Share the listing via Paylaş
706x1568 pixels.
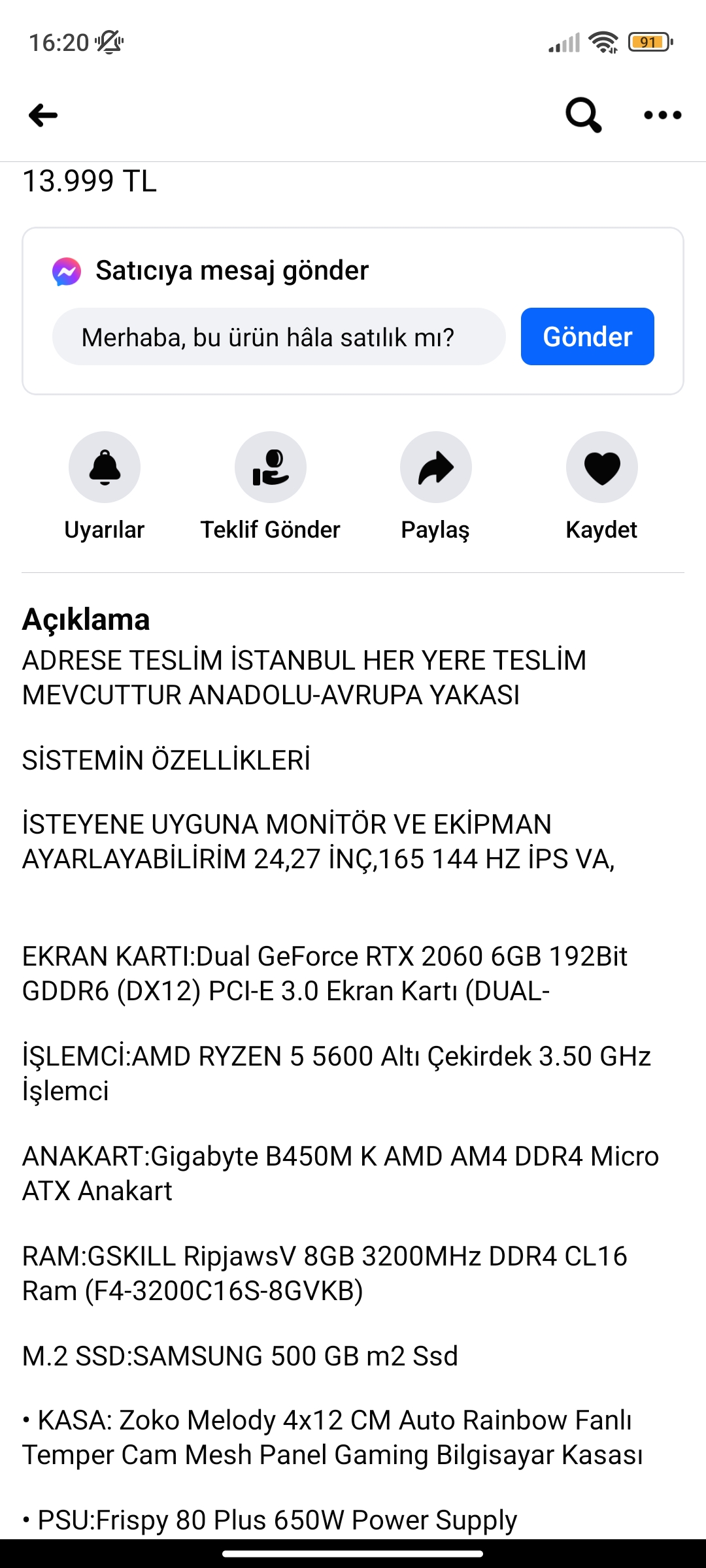[x=435, y=468]
